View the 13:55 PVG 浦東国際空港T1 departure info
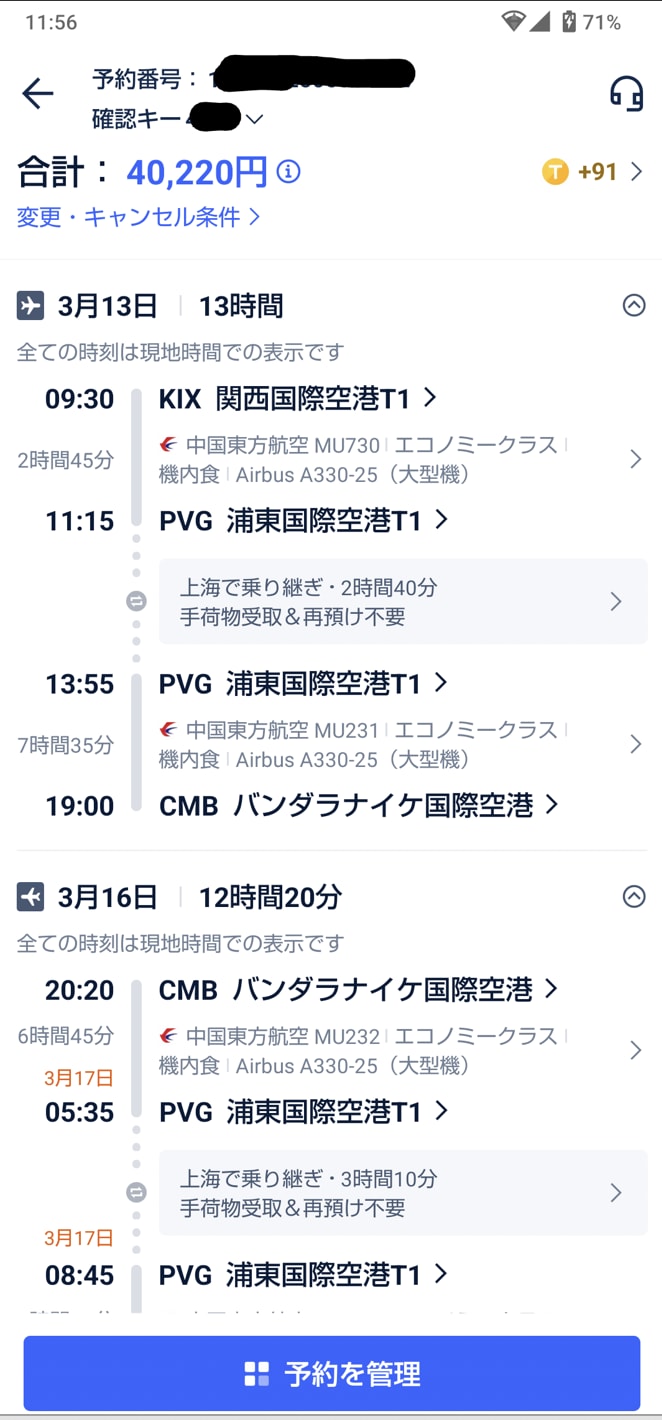The image size is (662, 1420). [304, 684]
